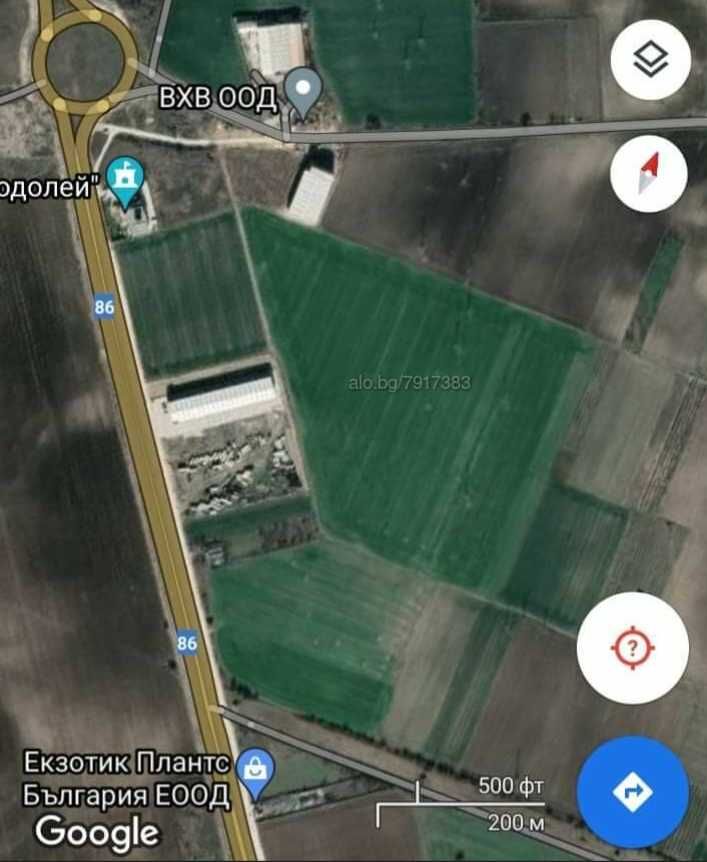Open Екзотик Плантс България ЕООД shop marker
Image resolution: width=707 pixels, height=862 pixels.
[x=257, y=773]
